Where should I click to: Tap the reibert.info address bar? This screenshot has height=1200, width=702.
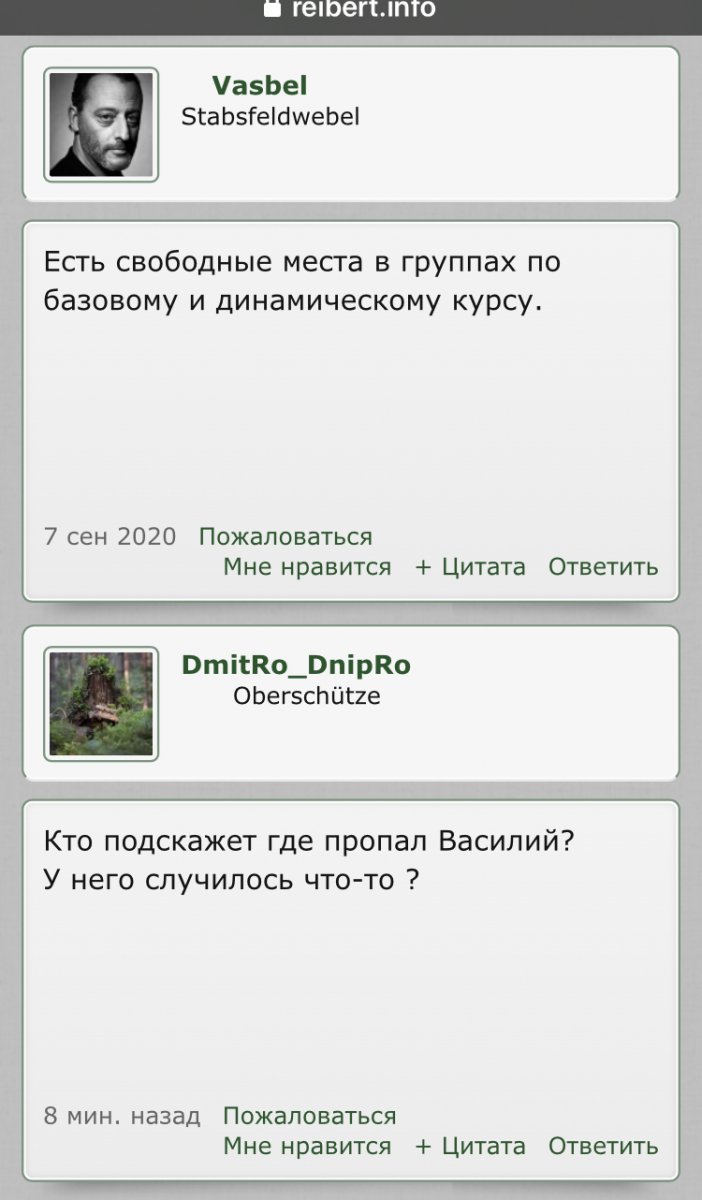[351, 10]
